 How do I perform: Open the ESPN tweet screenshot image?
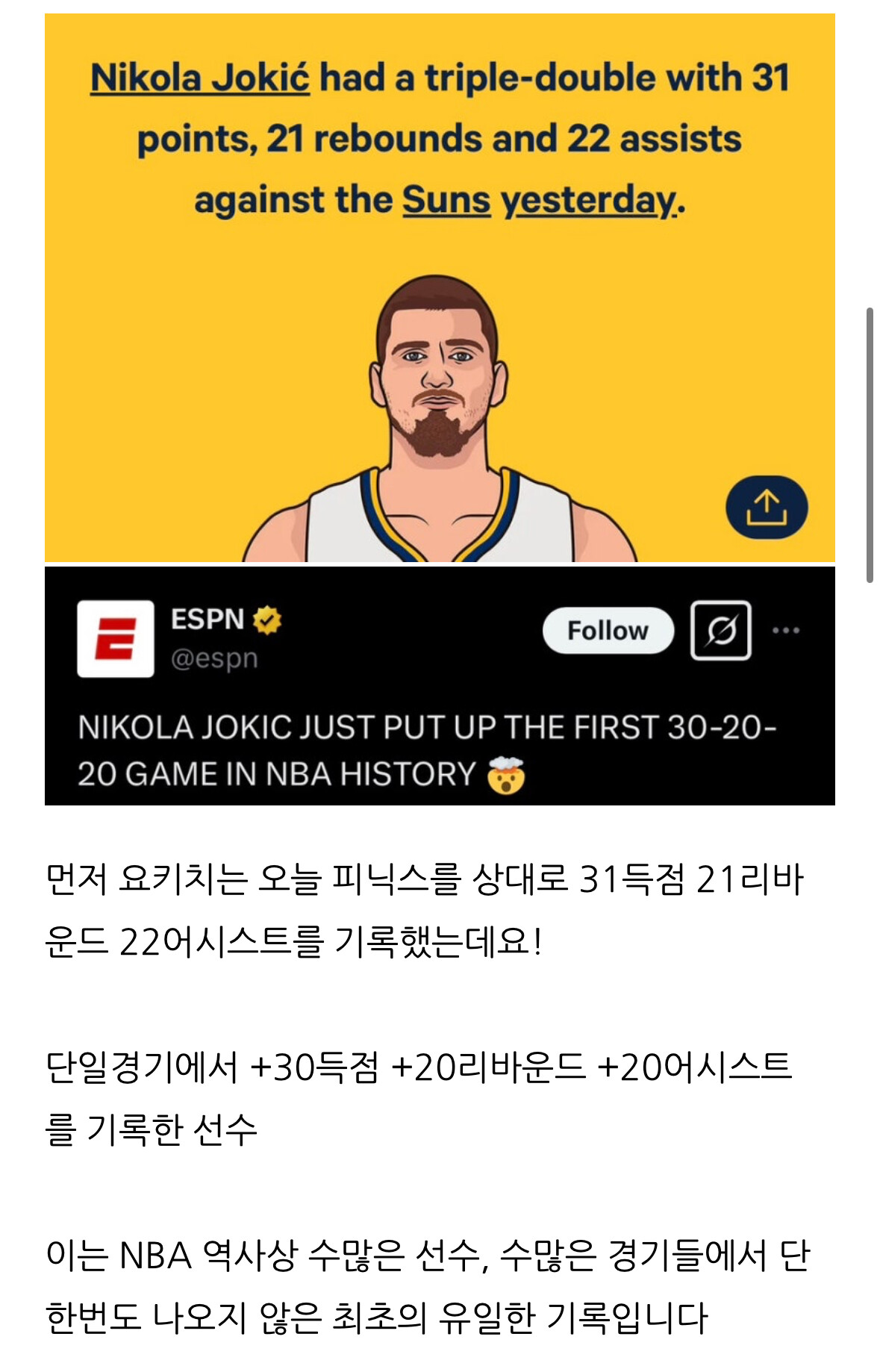[x=440, y=685]
